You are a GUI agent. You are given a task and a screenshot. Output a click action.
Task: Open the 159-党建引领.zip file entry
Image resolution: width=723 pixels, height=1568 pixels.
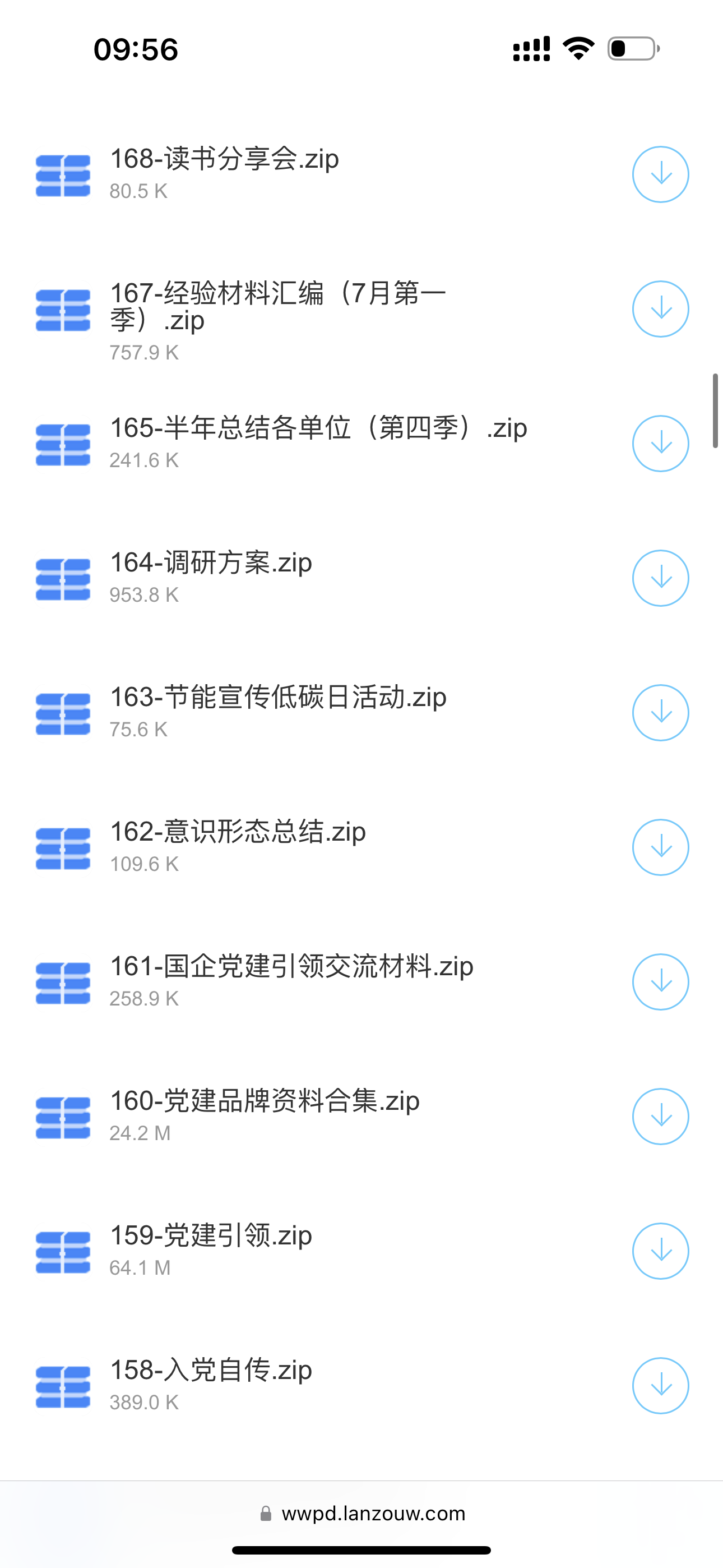point(361,1251)
